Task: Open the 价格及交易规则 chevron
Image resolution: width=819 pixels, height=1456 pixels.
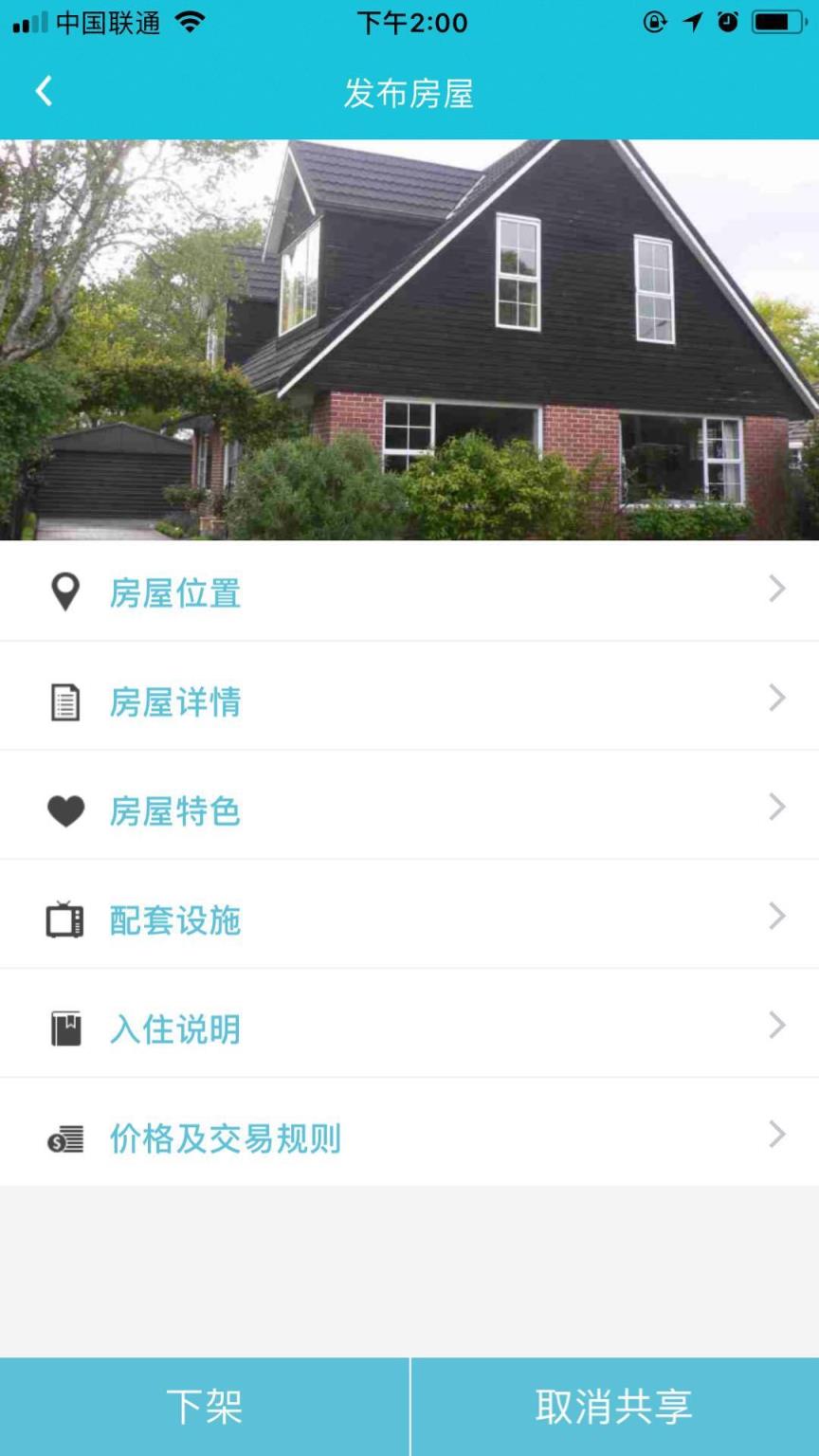Action: pyautogui.click(x=776, y=1134)
